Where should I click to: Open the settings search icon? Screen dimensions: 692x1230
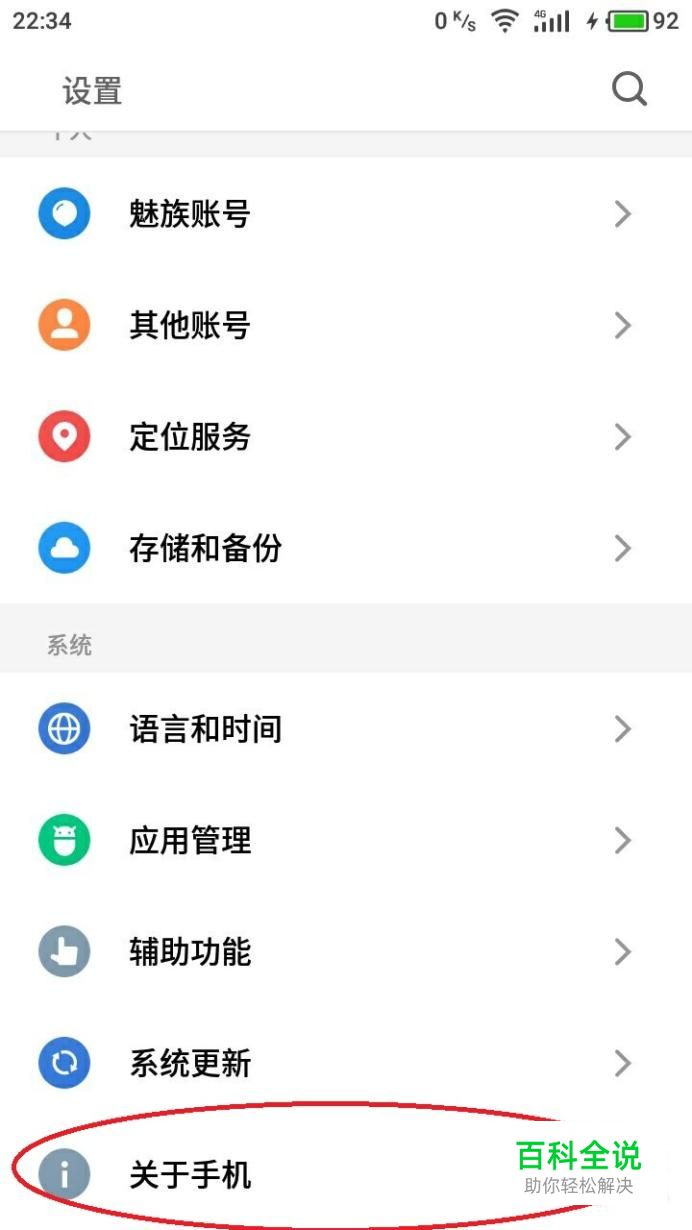click(629, 90)
